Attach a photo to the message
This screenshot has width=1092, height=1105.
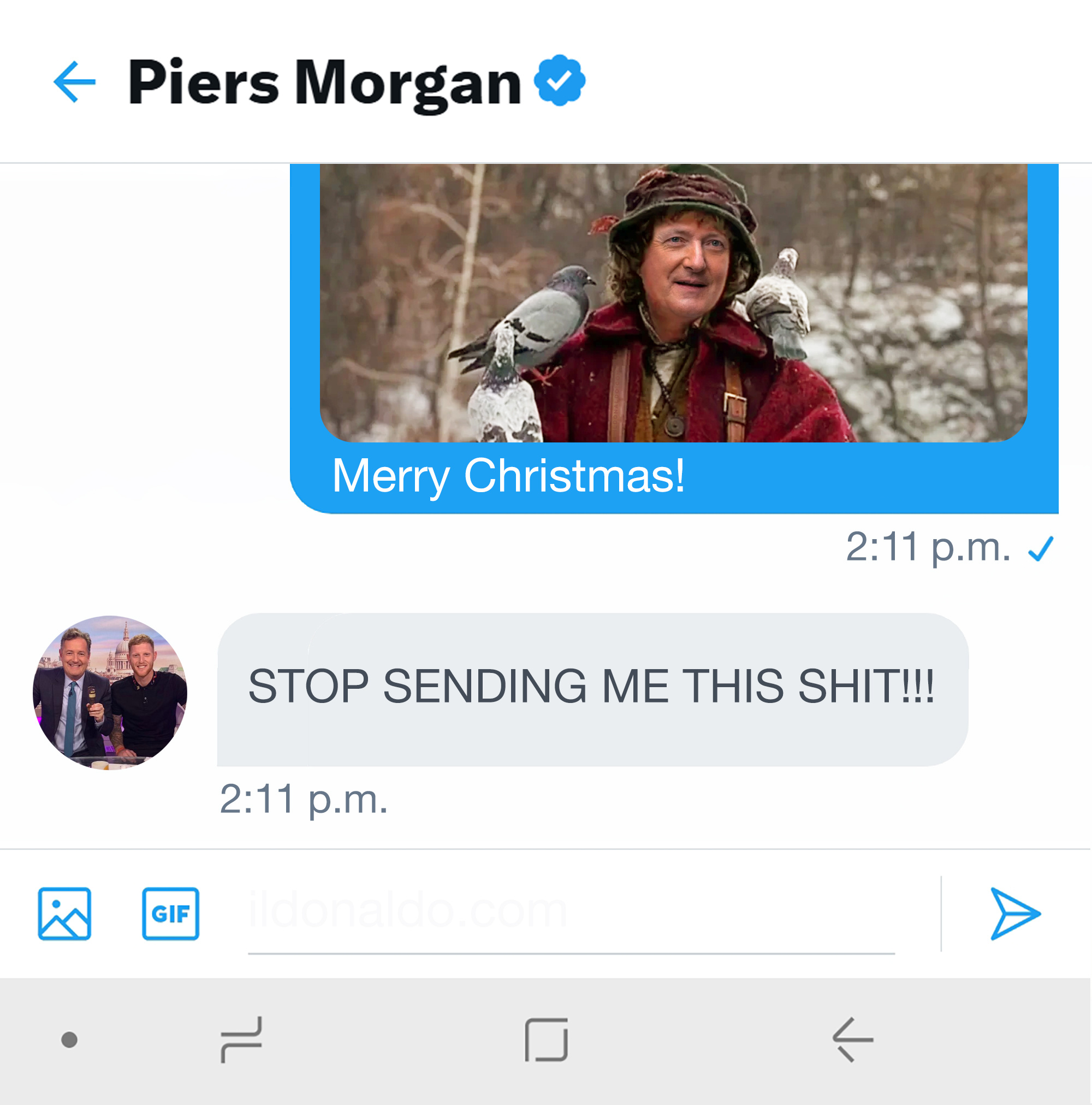(64, 914)
